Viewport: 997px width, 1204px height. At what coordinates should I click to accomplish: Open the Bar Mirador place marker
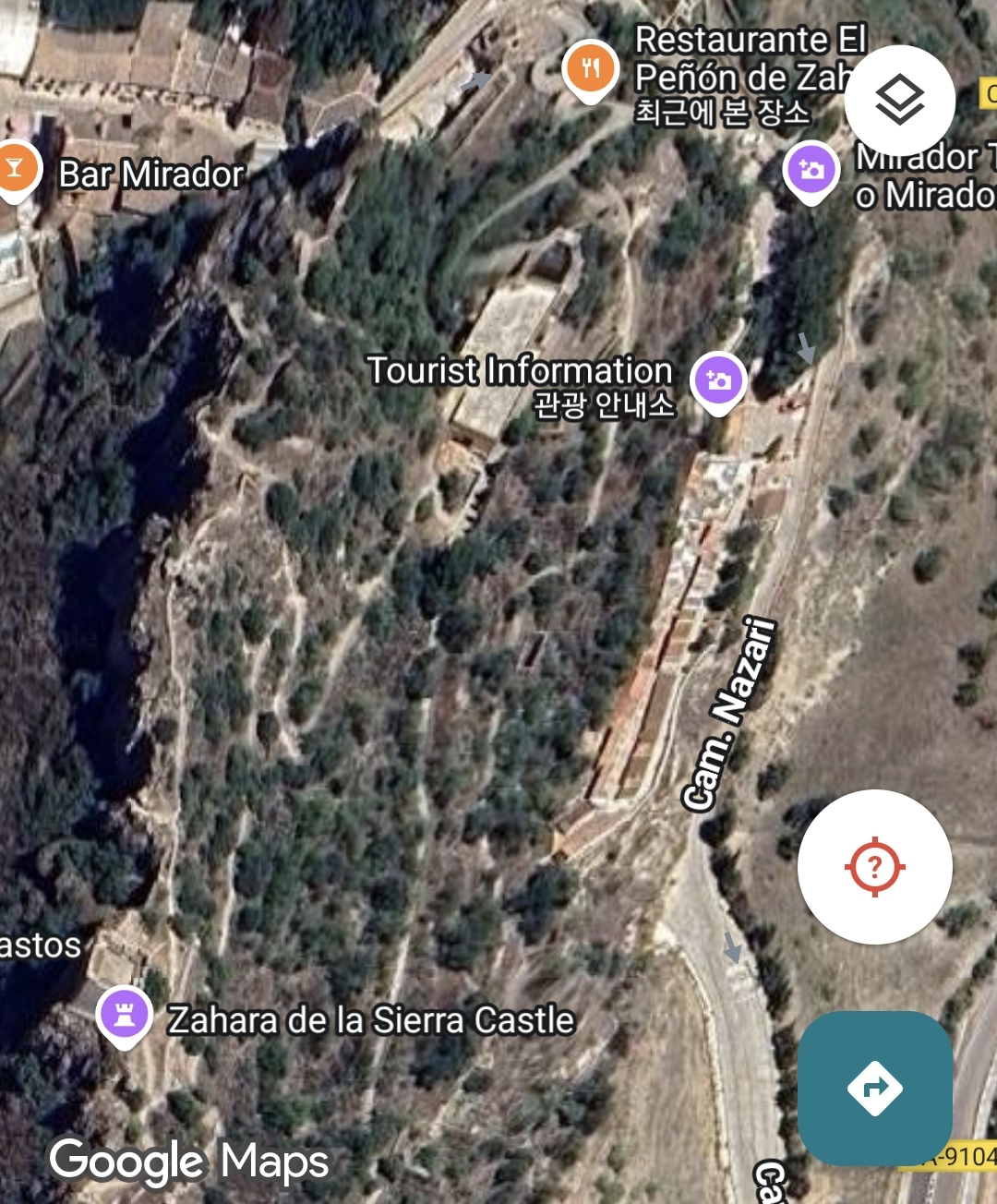(x=16, y=171)
